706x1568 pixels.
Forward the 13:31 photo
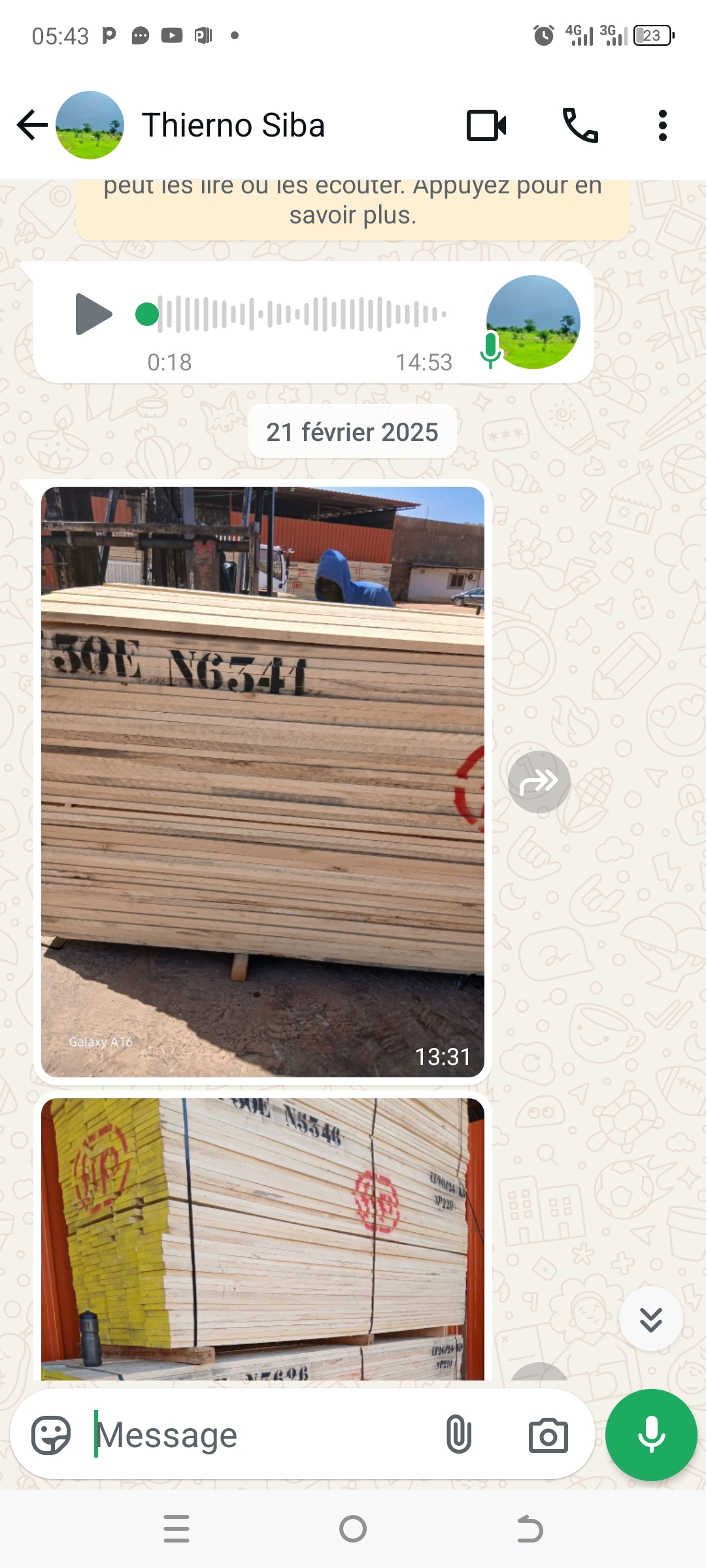coord(539,782)
